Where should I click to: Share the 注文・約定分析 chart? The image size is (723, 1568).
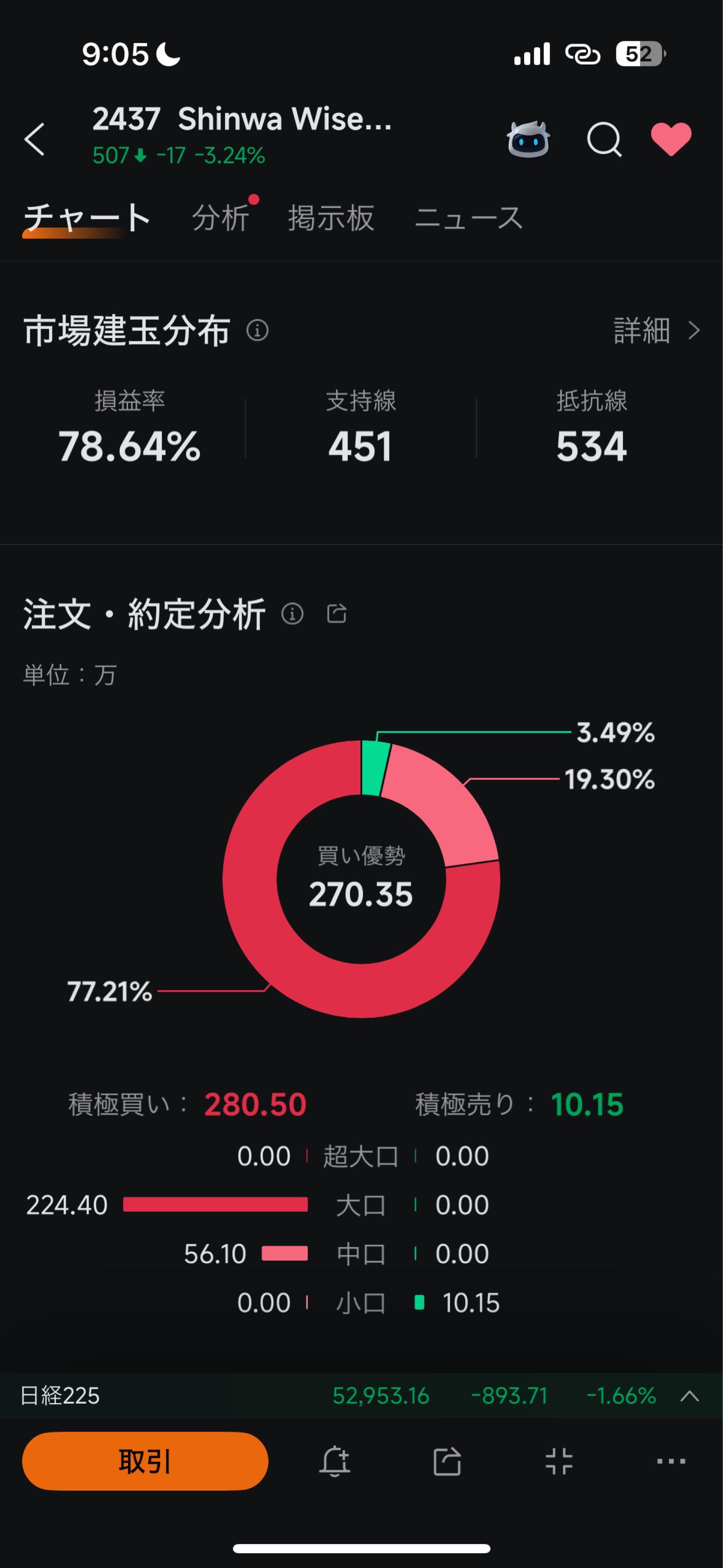pyautogui.click(x=337, y=614)
